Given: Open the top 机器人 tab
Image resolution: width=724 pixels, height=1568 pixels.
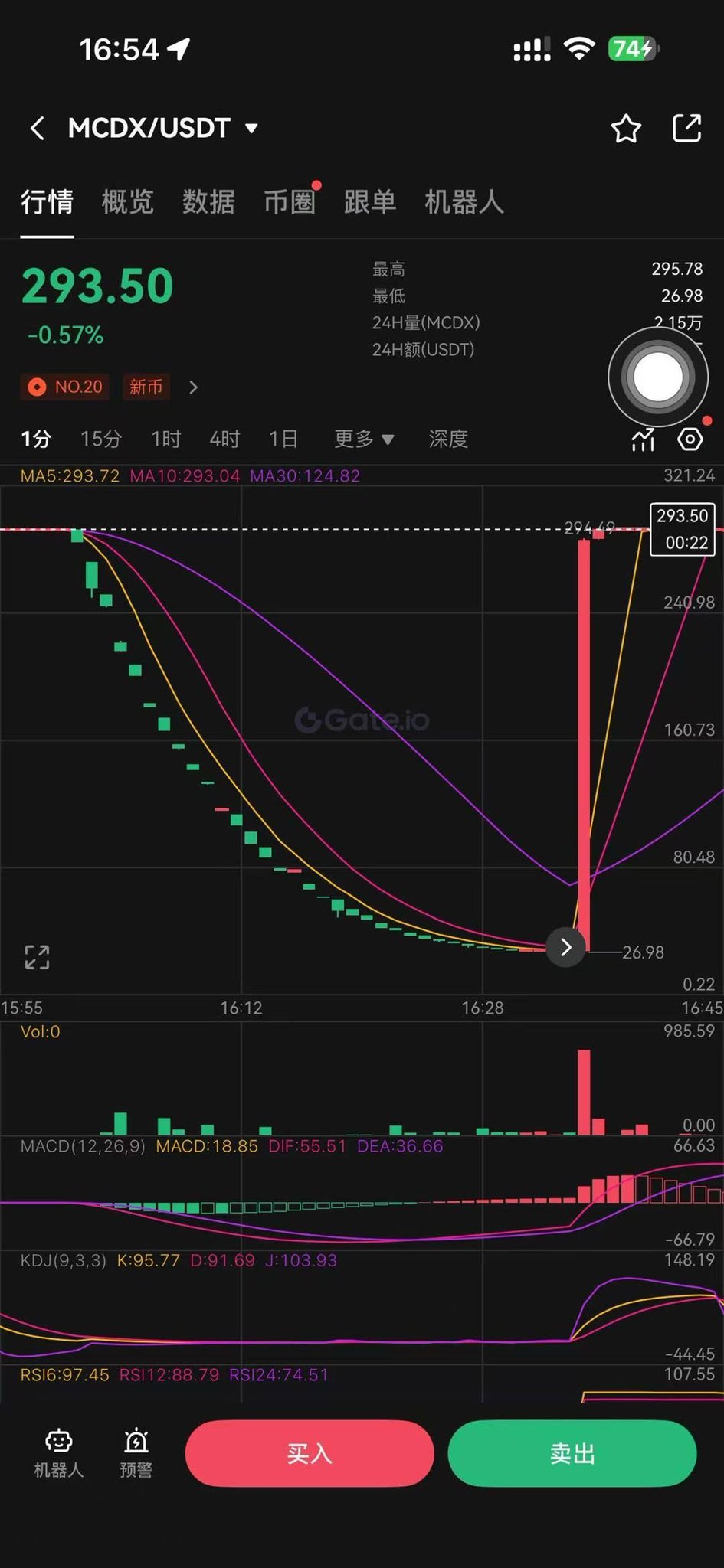Looking at the screenshot, I should pos(464,202).
